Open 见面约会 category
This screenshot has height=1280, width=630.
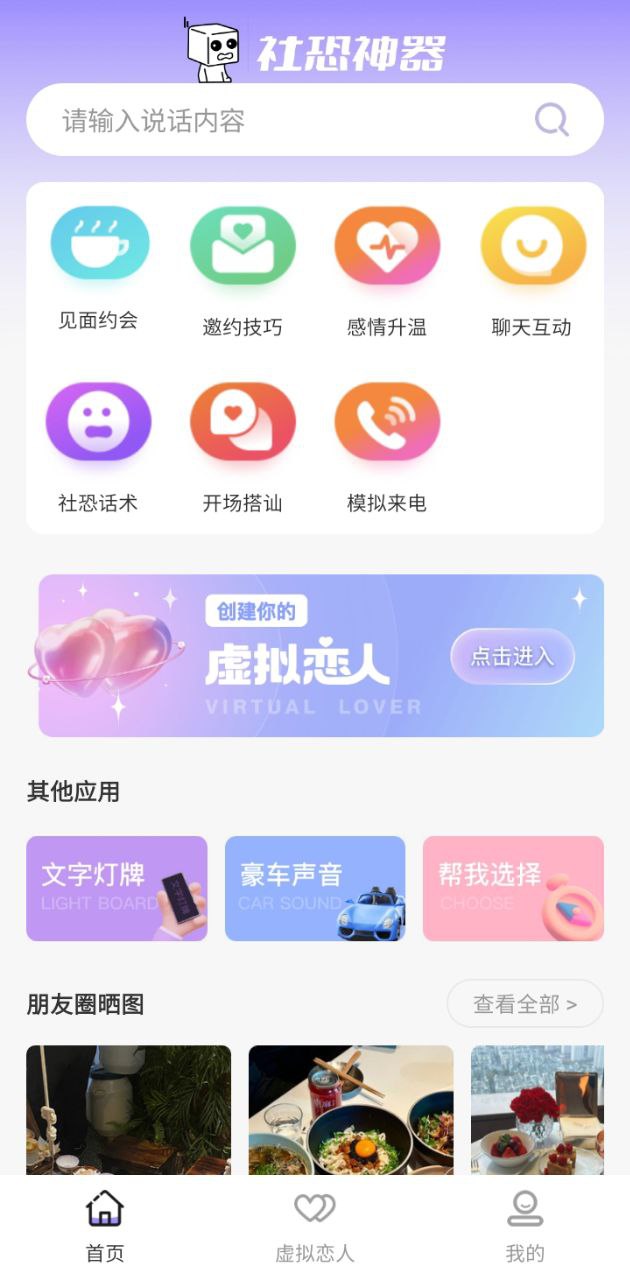click(x=98, y=245)
